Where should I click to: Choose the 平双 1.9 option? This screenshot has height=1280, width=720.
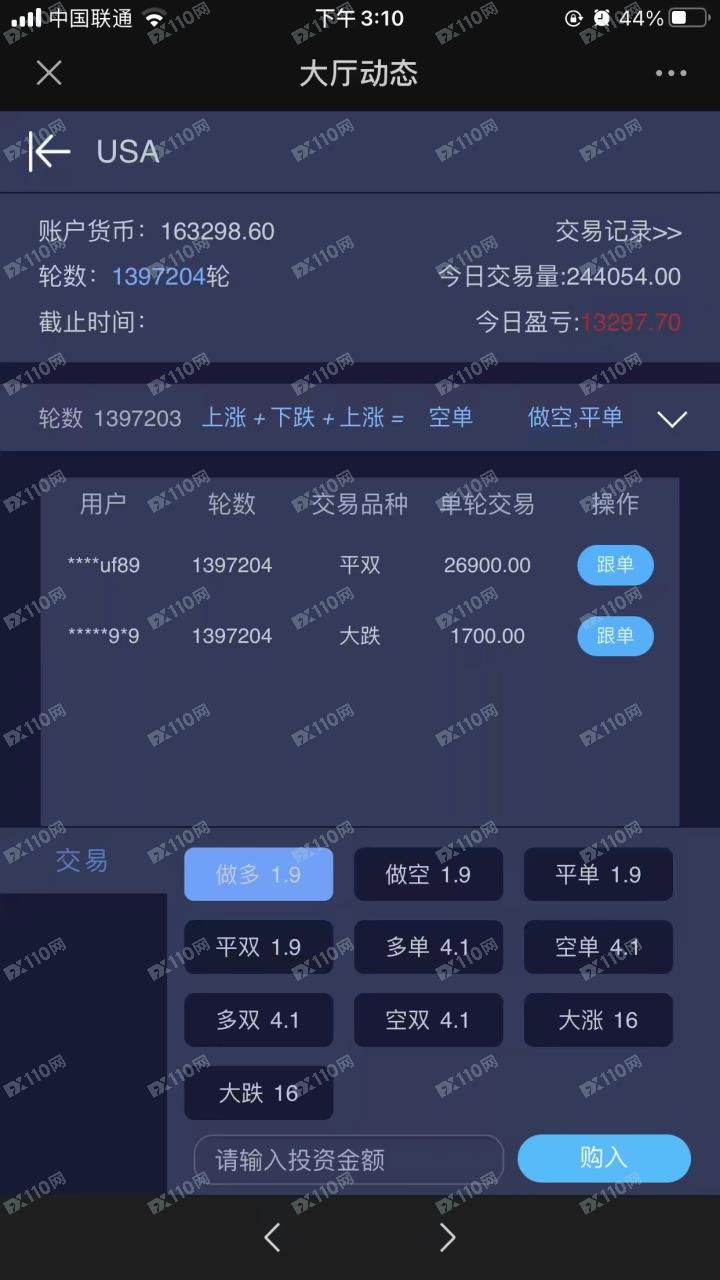coord(258,947)
